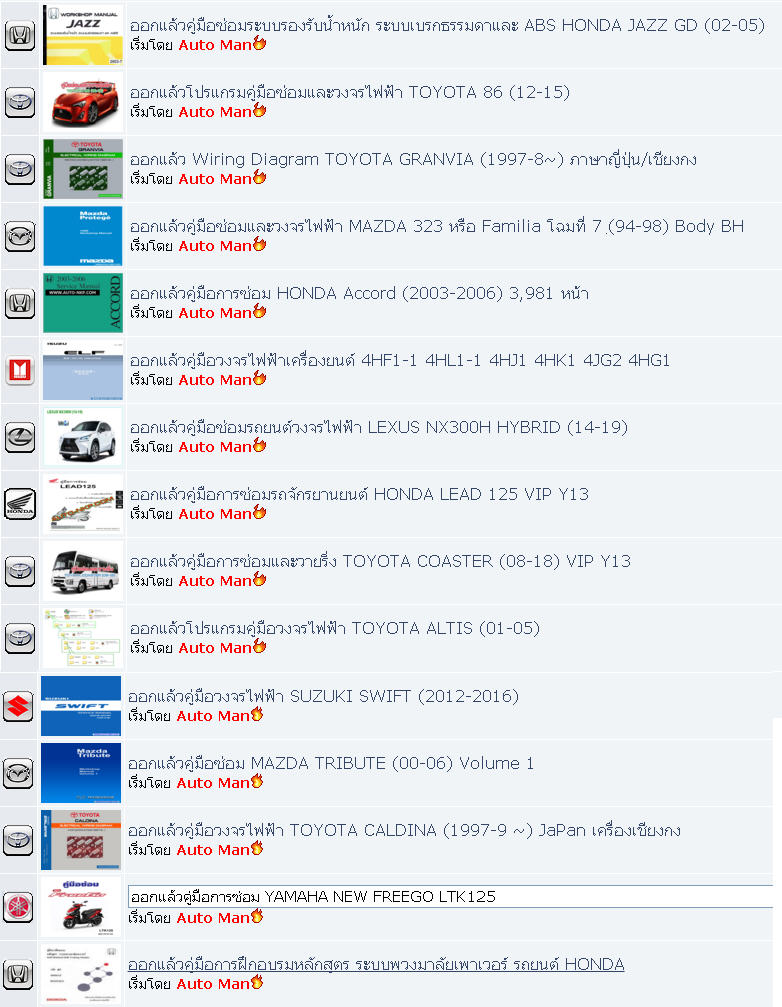Open the SUZUKI SWIFT (2012-2016) thread
Screen dimensions: 782x1007
coord(323,696)
